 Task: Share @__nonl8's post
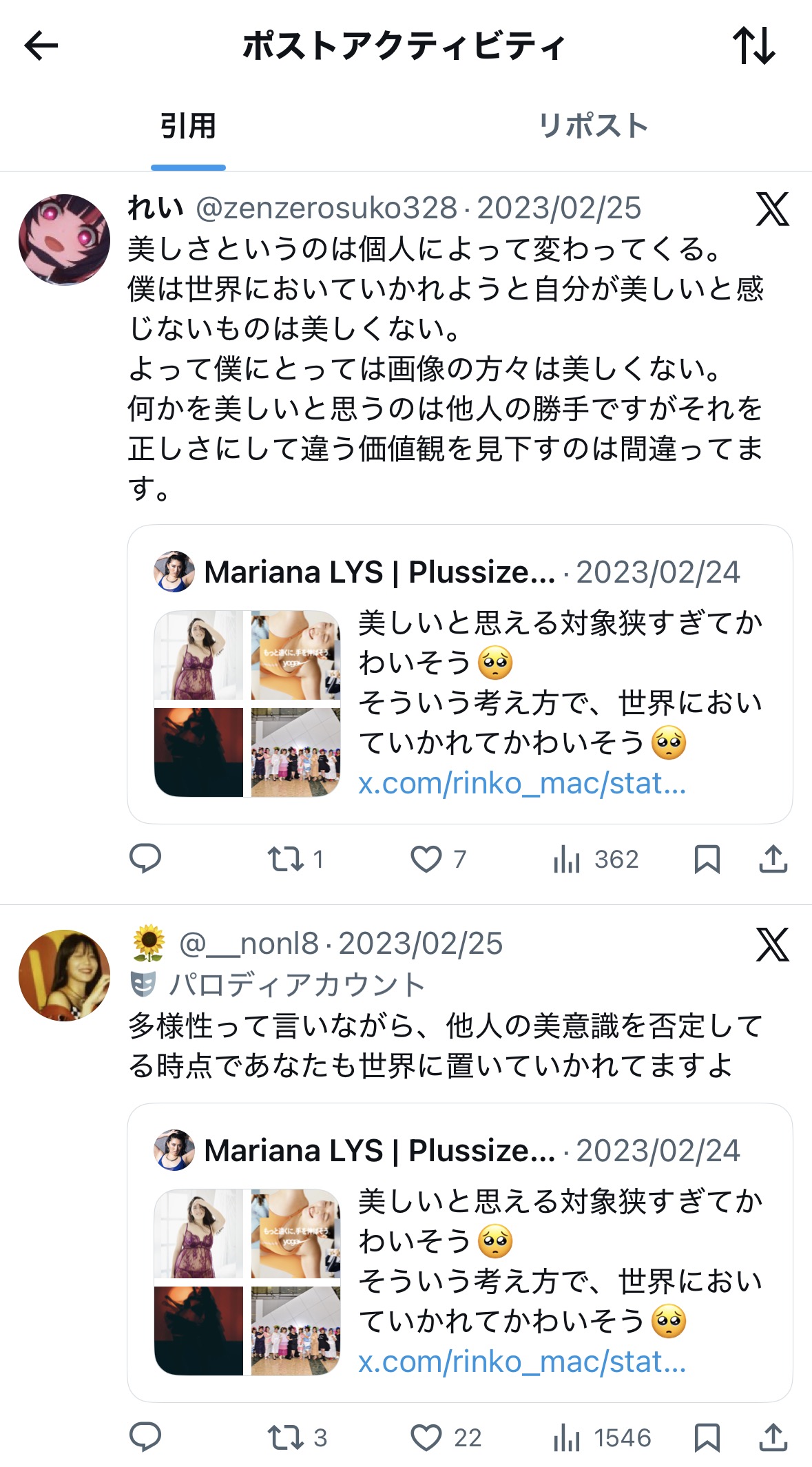(x=773, y=1437)
